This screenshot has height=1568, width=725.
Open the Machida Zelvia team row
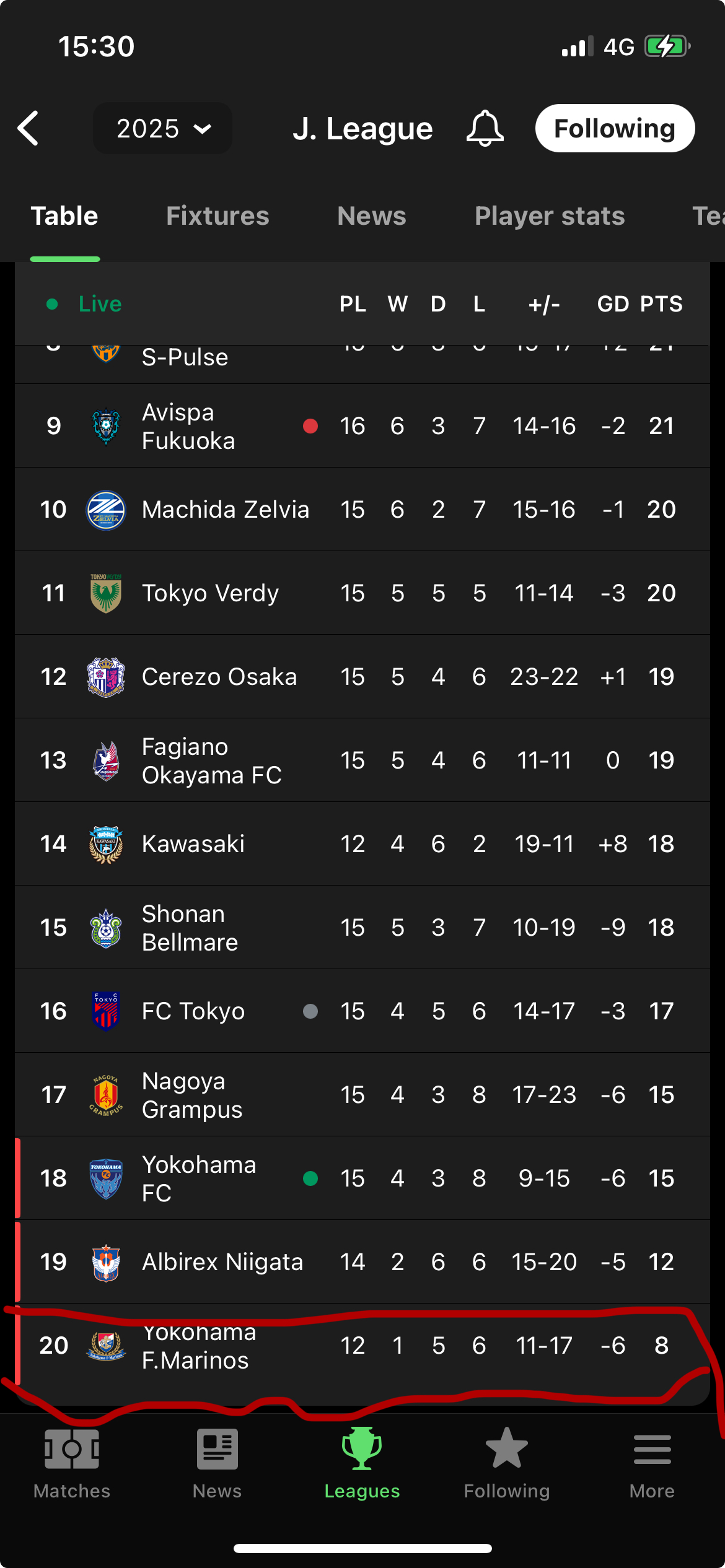click(362, 510)
